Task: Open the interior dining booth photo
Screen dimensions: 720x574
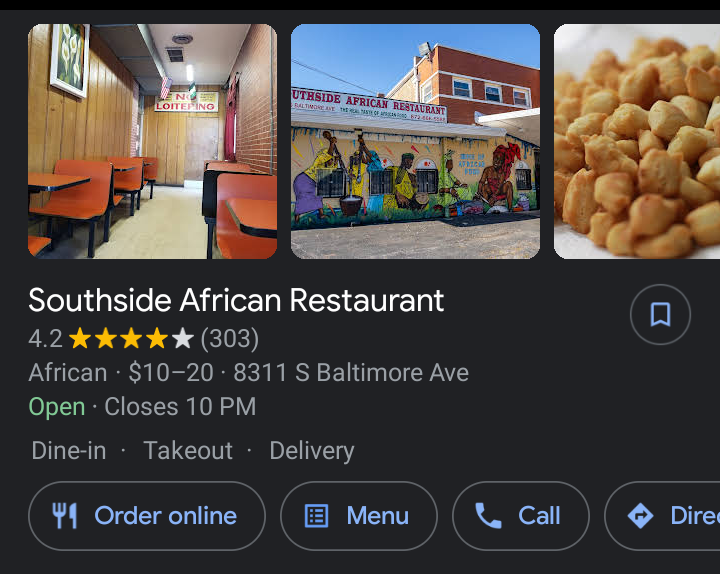Action: coord(152,142)
